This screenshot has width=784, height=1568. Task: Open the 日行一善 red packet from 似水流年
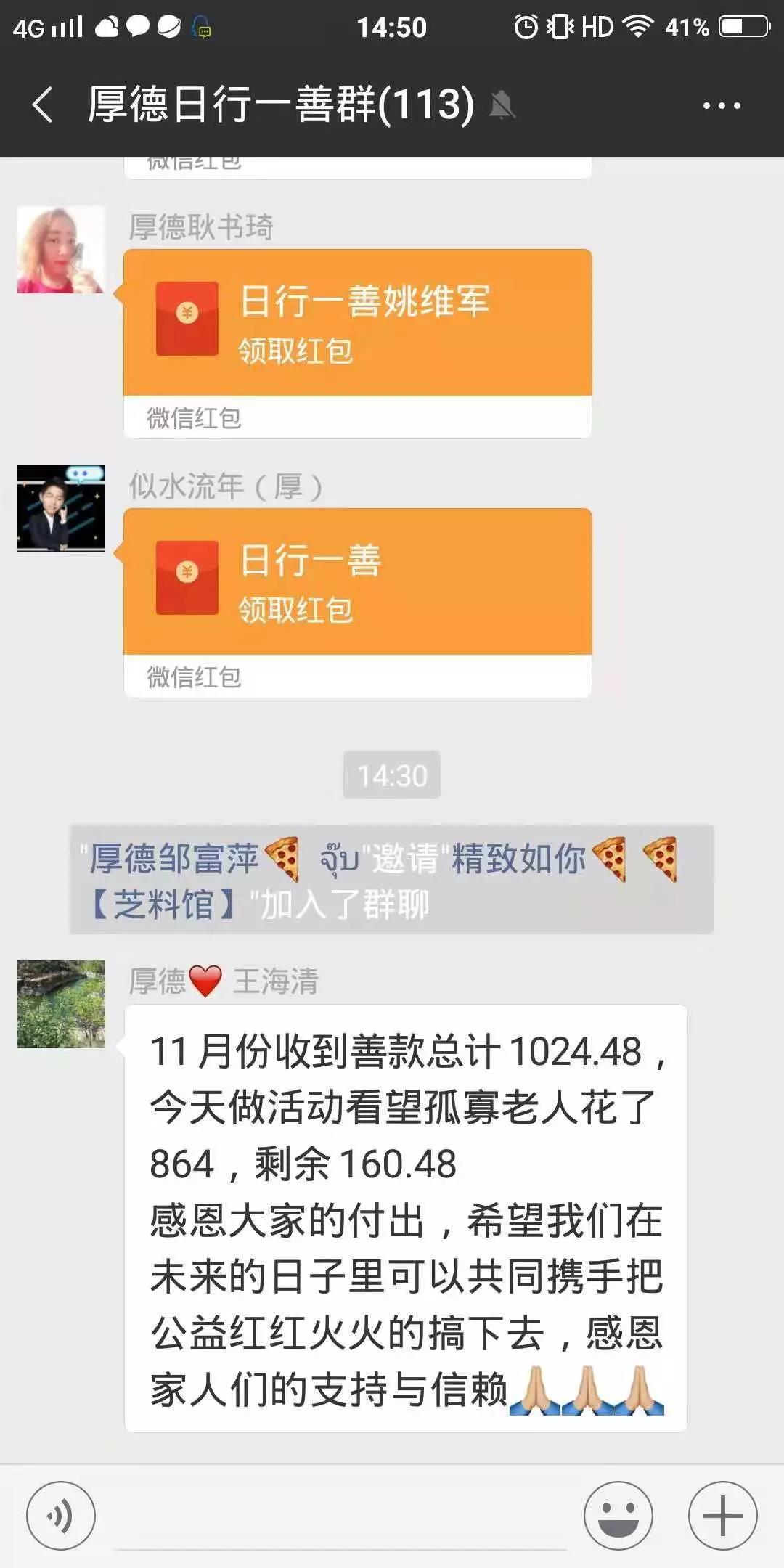[357, 582]
